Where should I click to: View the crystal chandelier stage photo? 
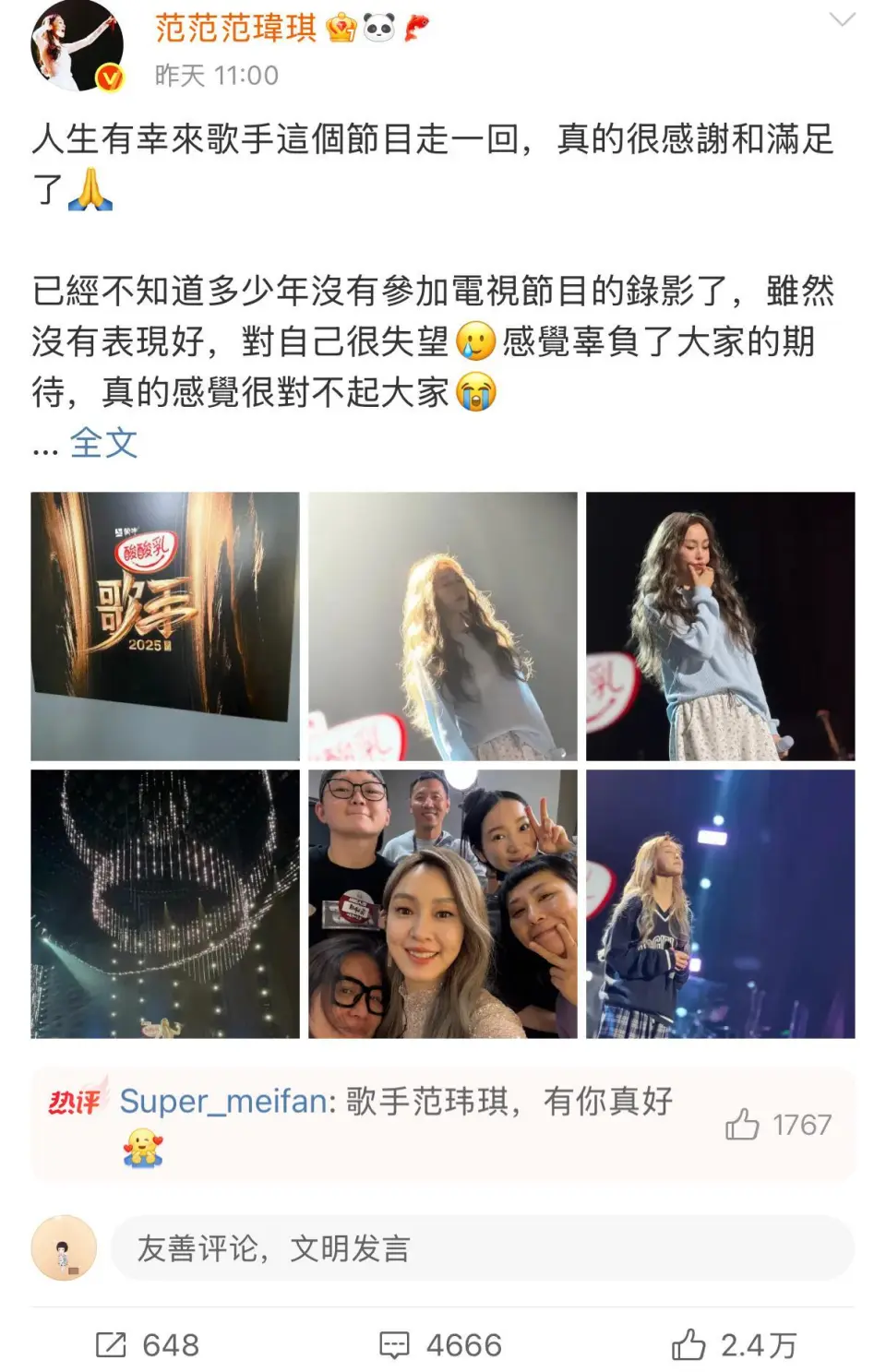pyautogui.click(x=165, y=903)
